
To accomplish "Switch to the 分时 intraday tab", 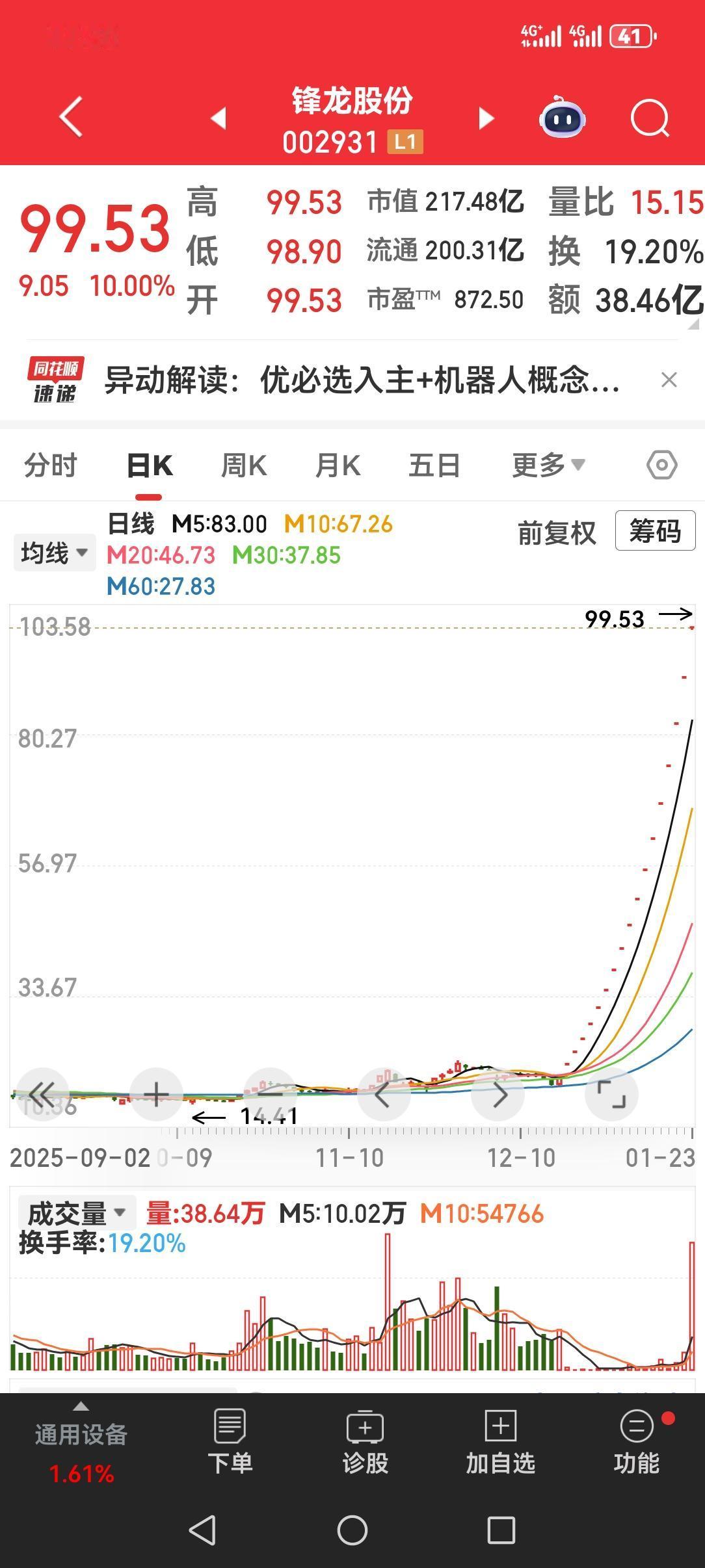I will coord(50,465).
